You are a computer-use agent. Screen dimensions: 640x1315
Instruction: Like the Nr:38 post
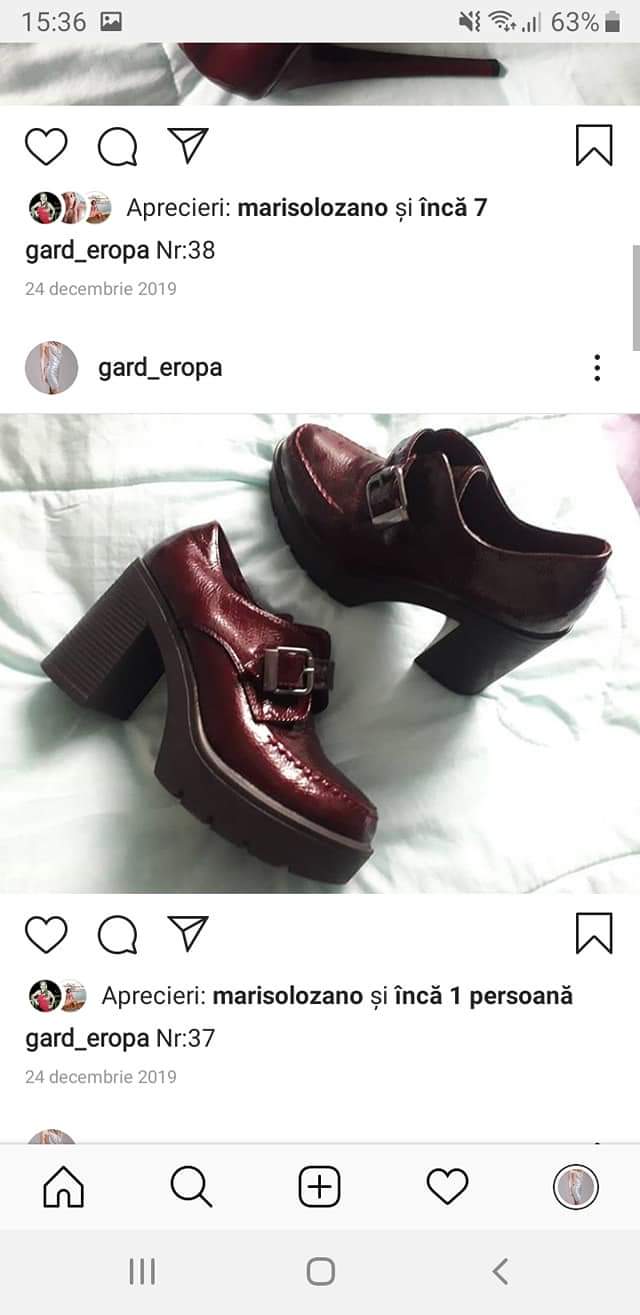[45, 146]
